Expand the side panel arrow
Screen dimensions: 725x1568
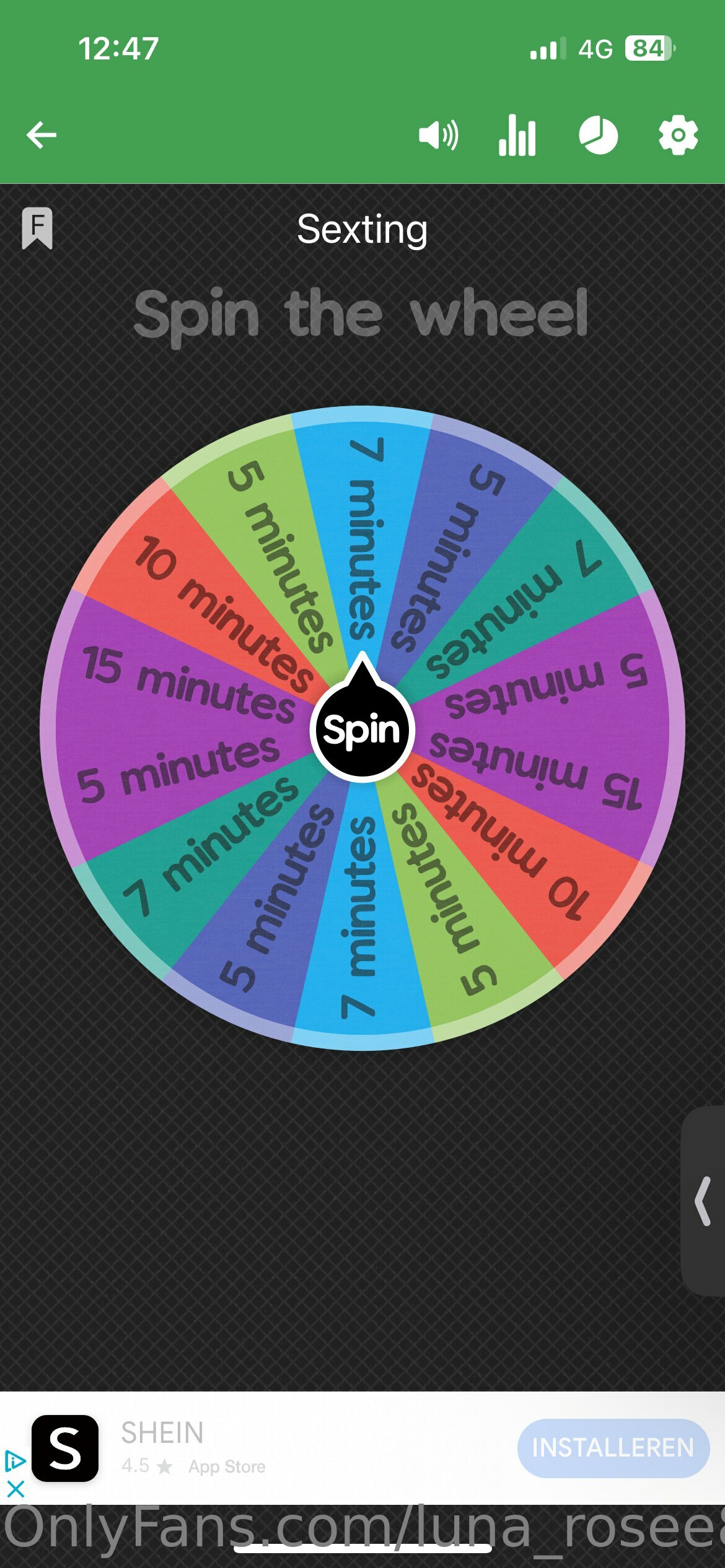[703, 1201]
